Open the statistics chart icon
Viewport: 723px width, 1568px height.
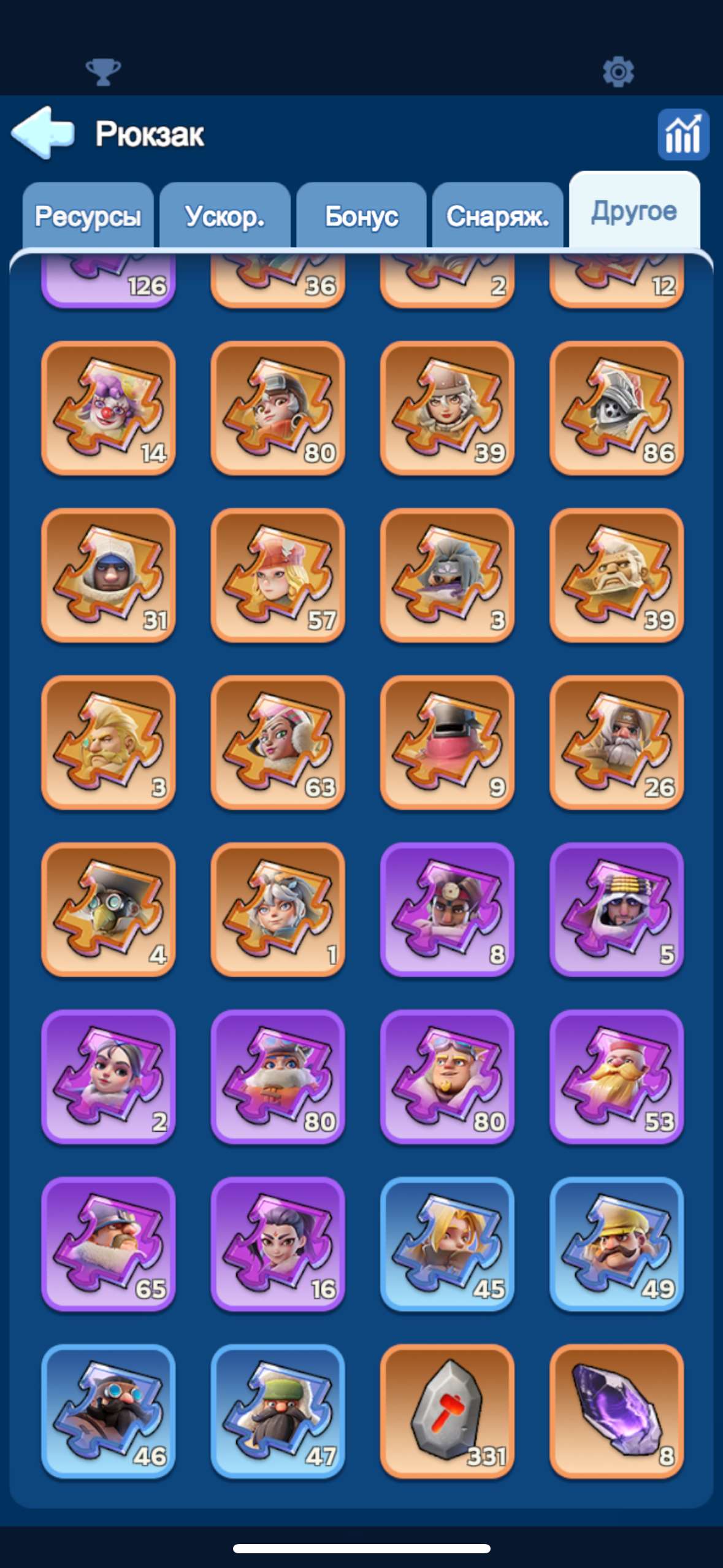click(683, 134)
